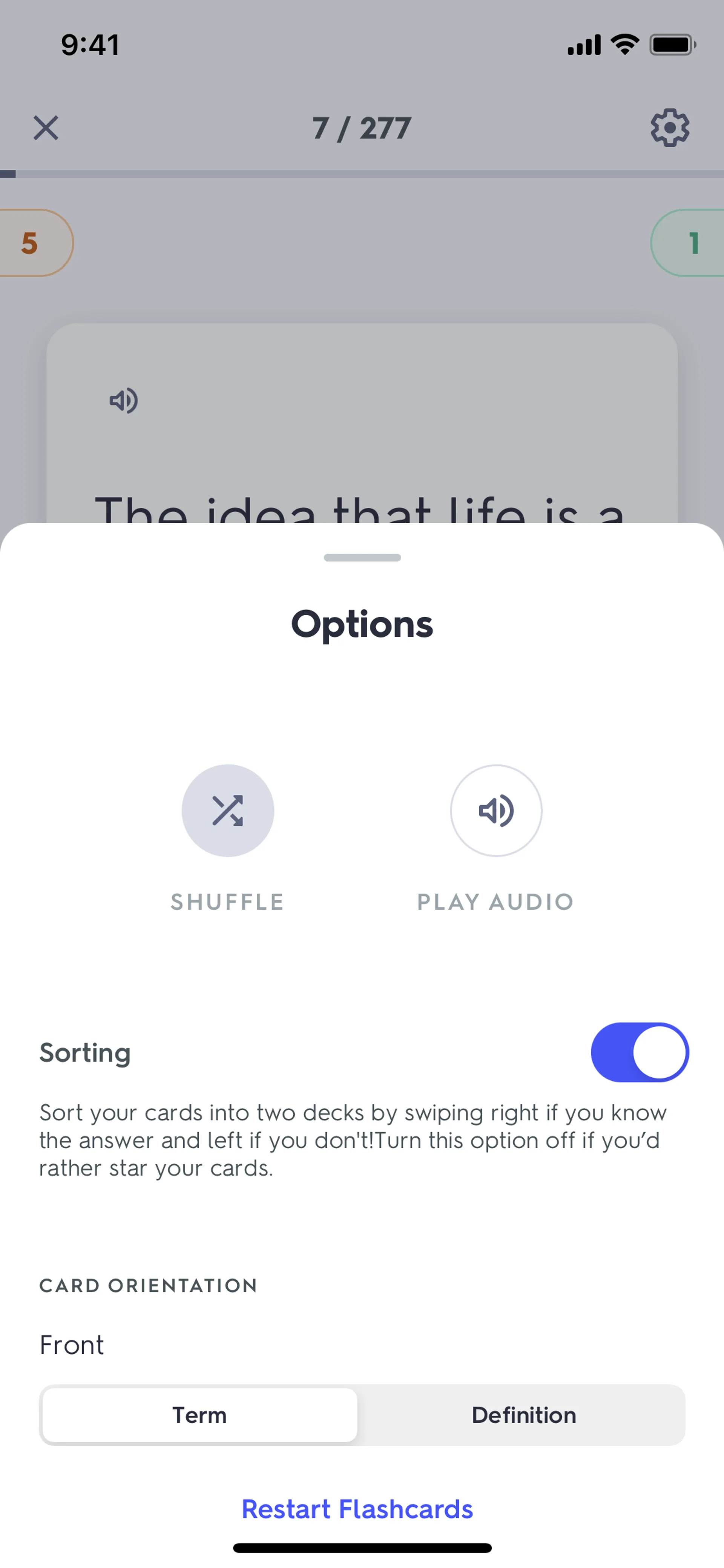Play audio for the current card

tap(124, 401)
